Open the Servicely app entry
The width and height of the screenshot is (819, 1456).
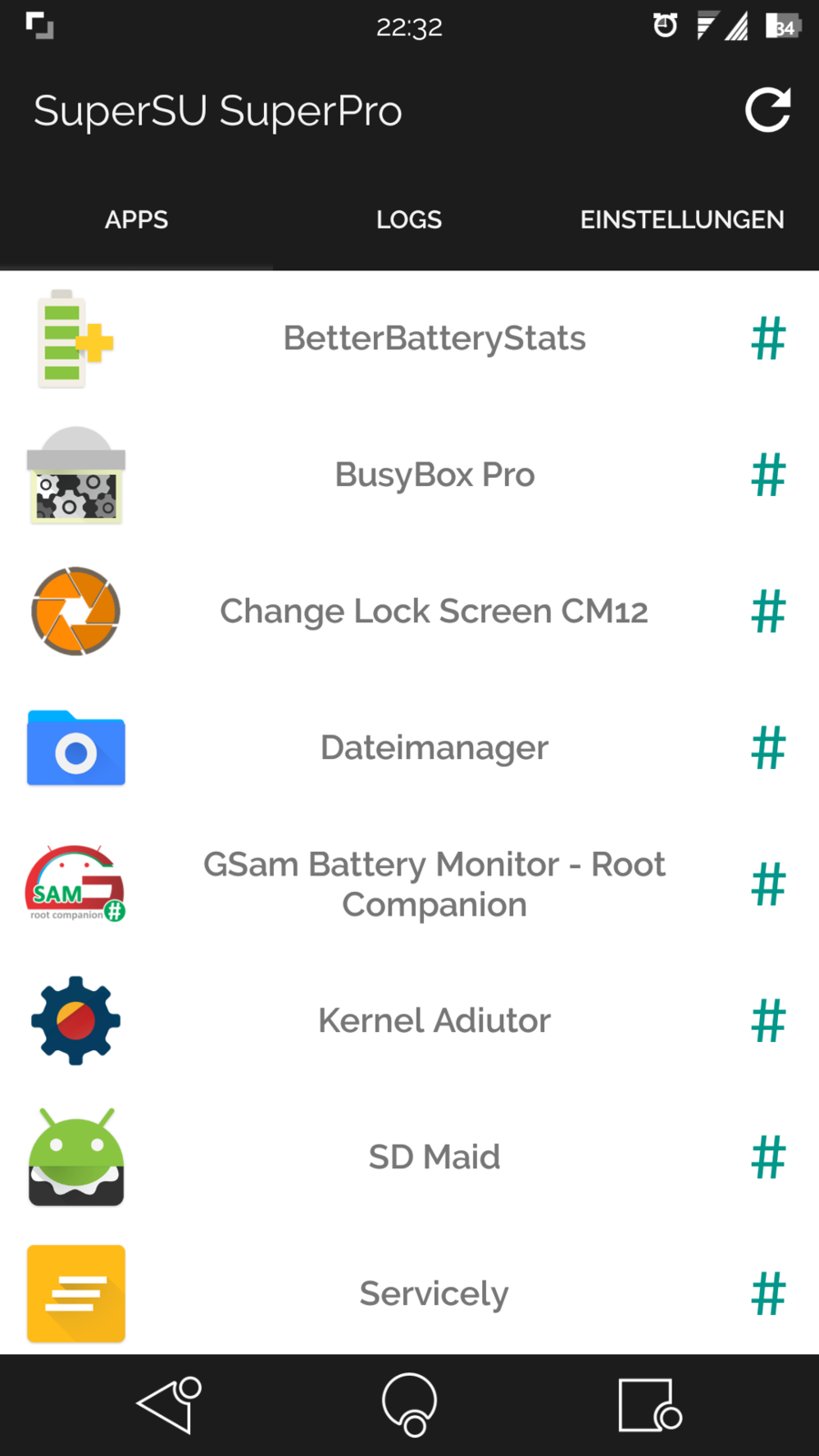click(x=434, y=1294)
